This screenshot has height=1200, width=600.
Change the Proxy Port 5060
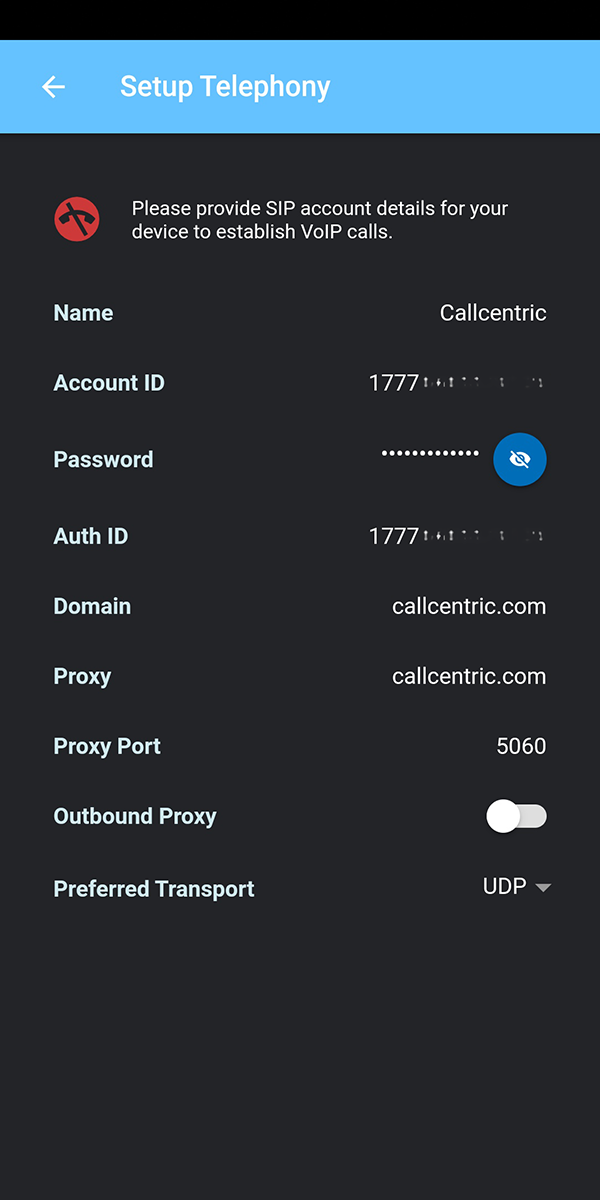pos(521,746)
